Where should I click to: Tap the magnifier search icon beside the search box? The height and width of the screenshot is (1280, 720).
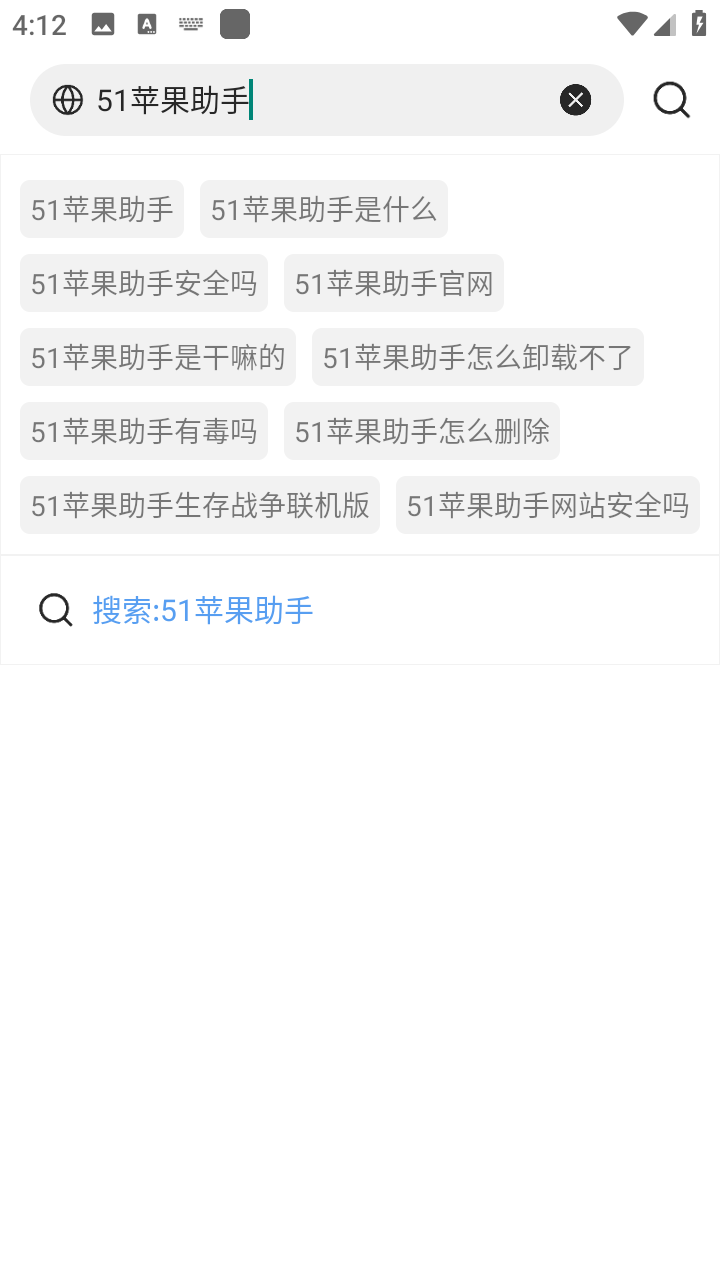pyautogui.click(x=671, y=100)
